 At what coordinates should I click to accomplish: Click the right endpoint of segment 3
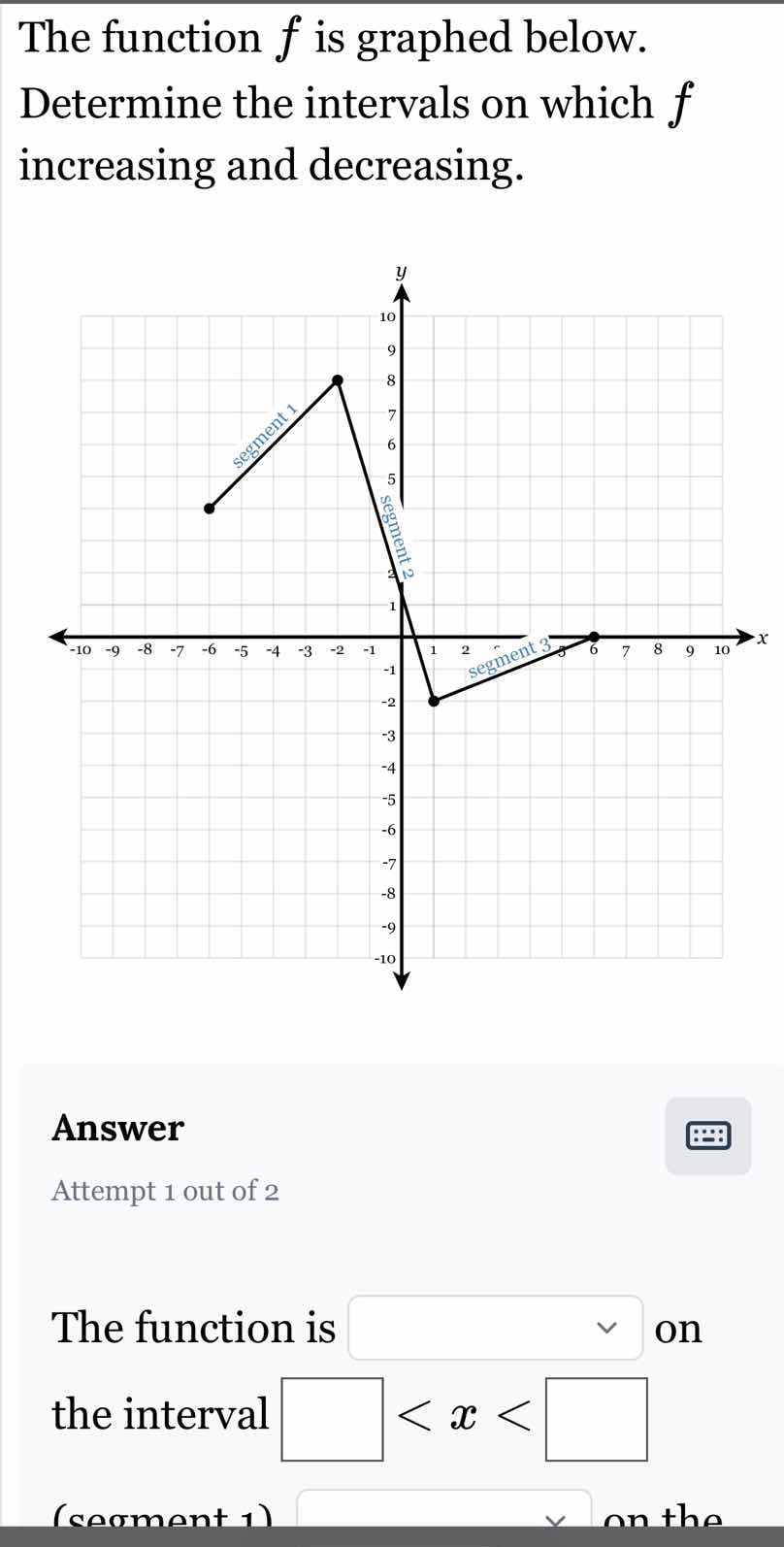click(593, 637)
